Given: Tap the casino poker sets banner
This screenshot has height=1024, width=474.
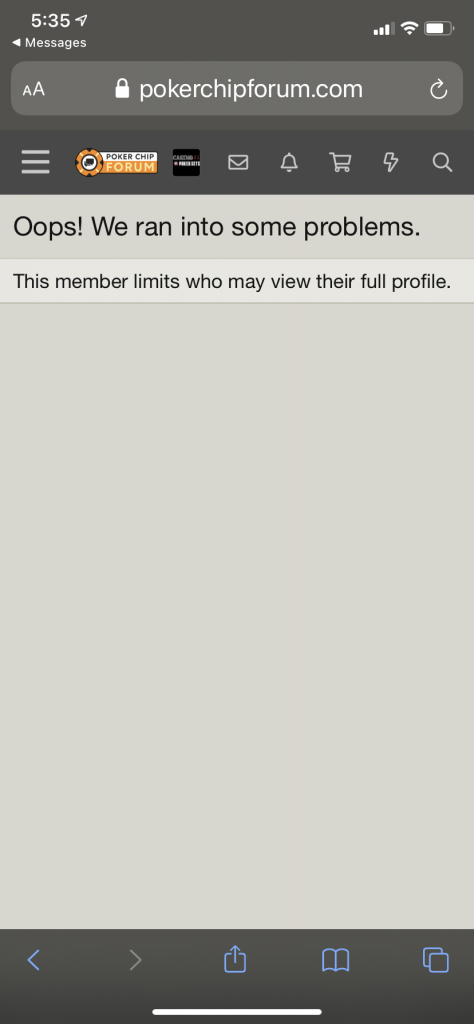Looking at the screenshot, I should click(186, 162).
